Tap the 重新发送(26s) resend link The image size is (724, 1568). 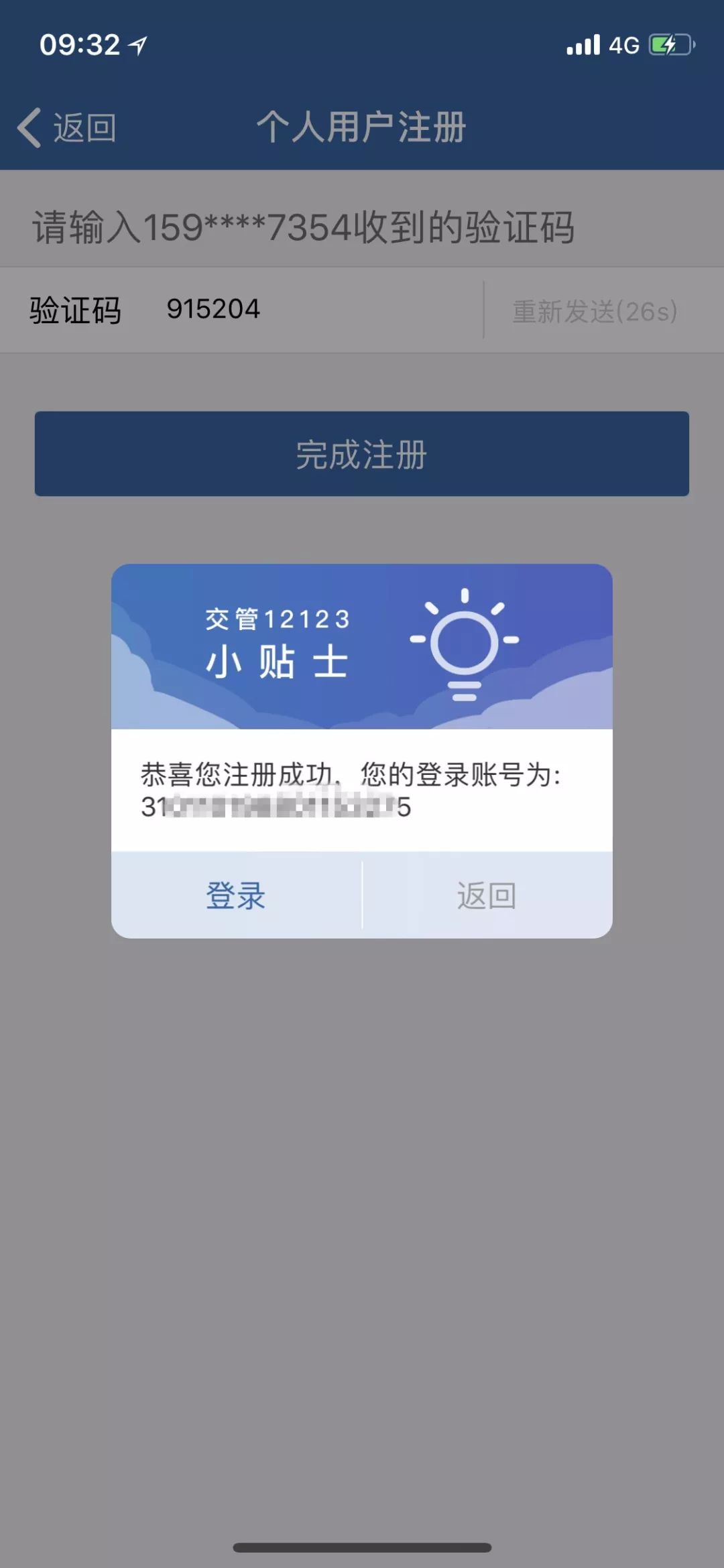pyautogui.click(x=595, y=310)
